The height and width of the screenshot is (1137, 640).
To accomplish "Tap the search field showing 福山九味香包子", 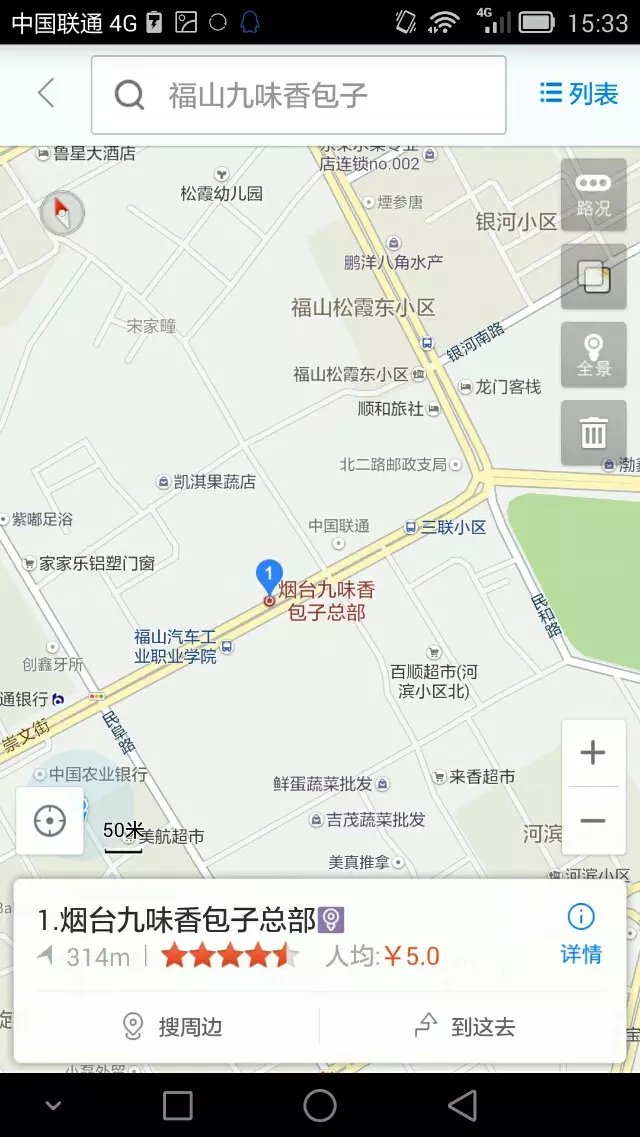I will tap(299, 95).
